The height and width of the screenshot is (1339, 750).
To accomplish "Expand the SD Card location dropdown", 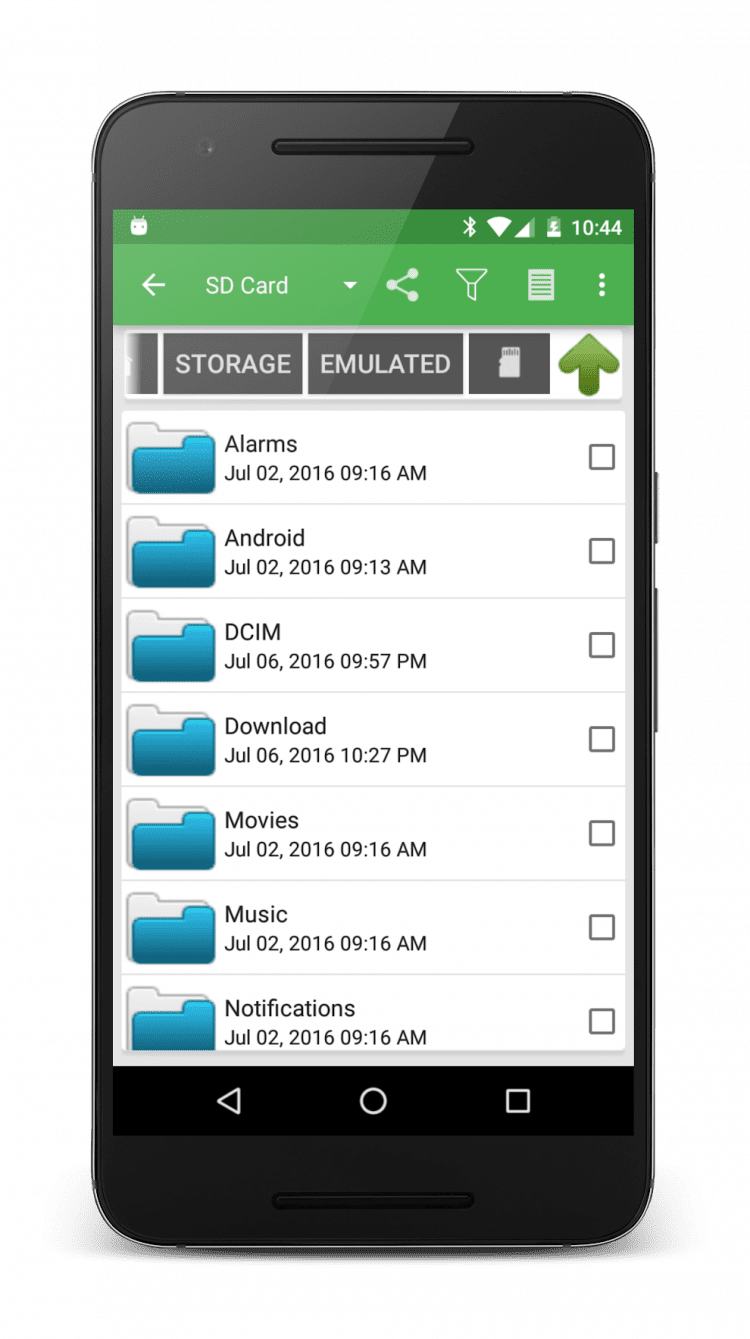I will pyautogui.click(x=349, y=286).
